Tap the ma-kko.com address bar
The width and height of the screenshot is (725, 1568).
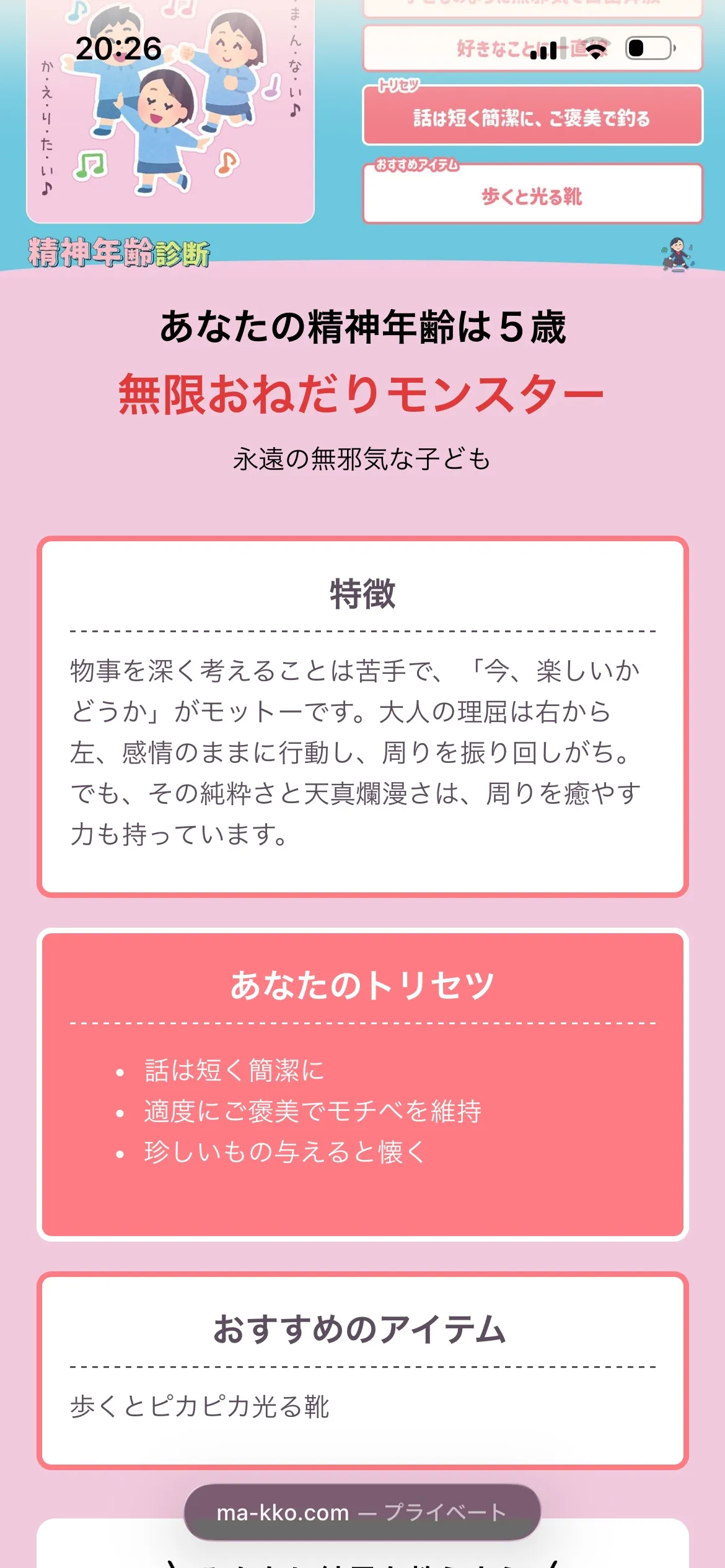(362, 1512)
